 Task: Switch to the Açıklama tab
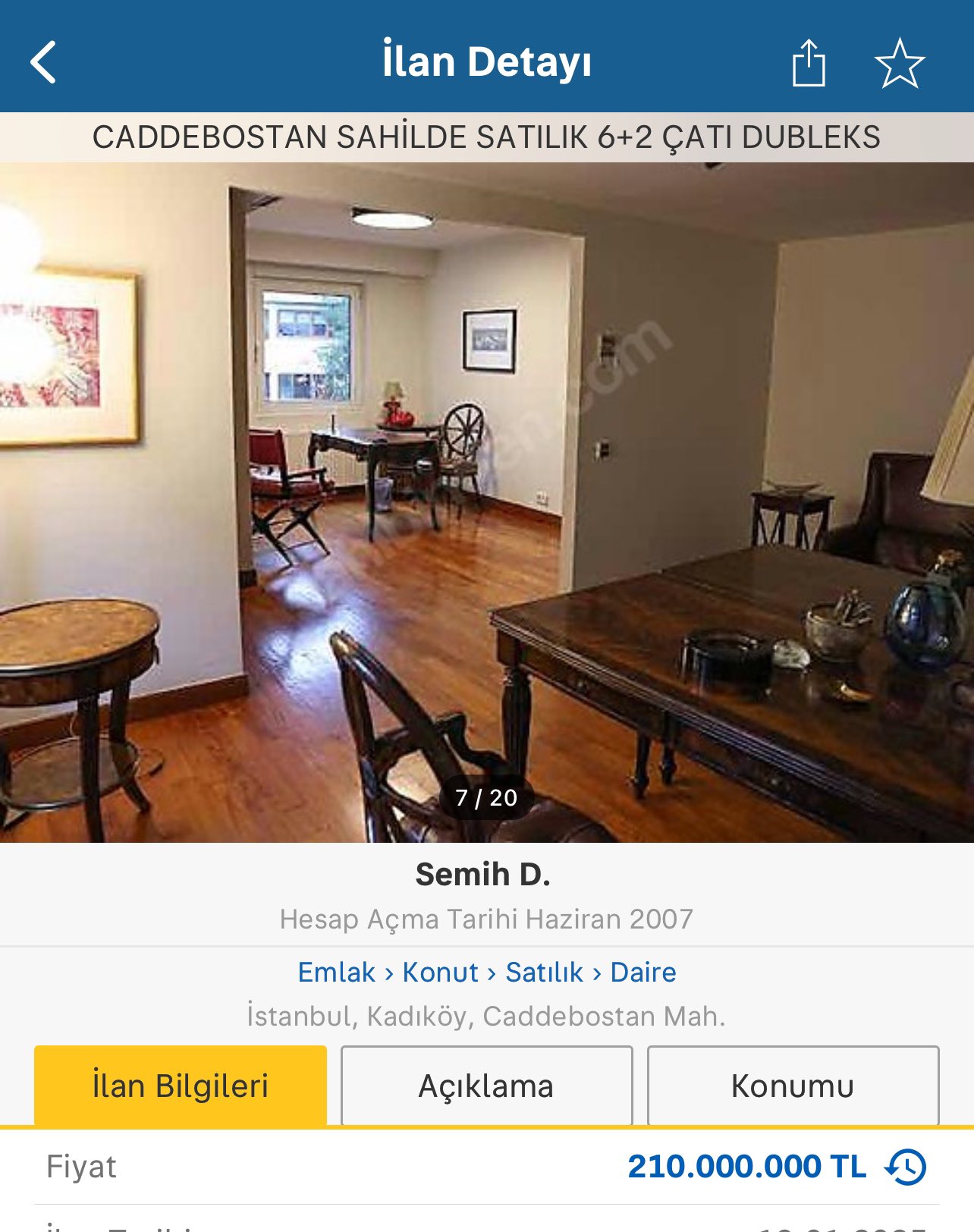[486, 1086]
